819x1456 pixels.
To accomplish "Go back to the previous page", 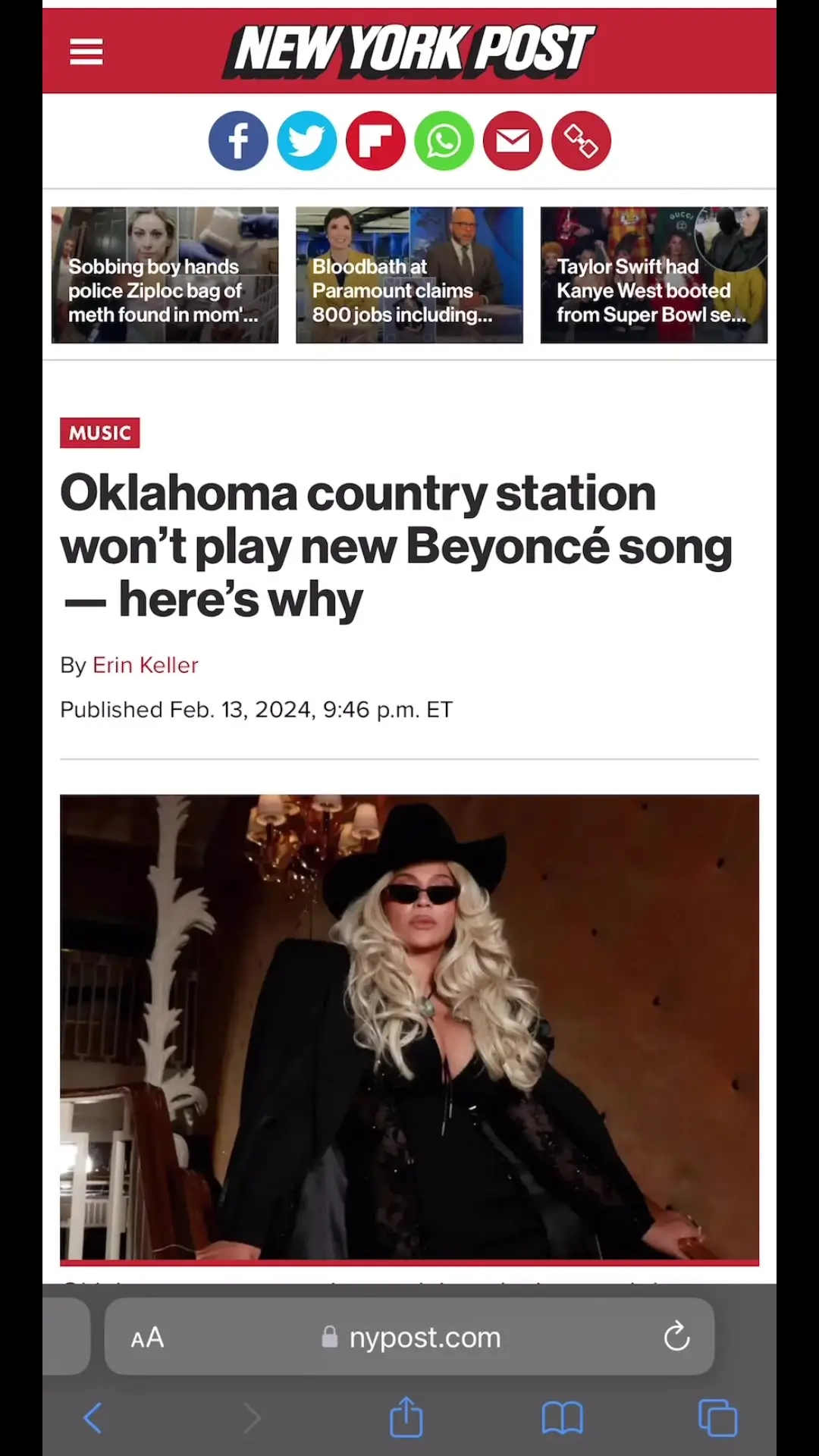I will tap(93, 1418).
